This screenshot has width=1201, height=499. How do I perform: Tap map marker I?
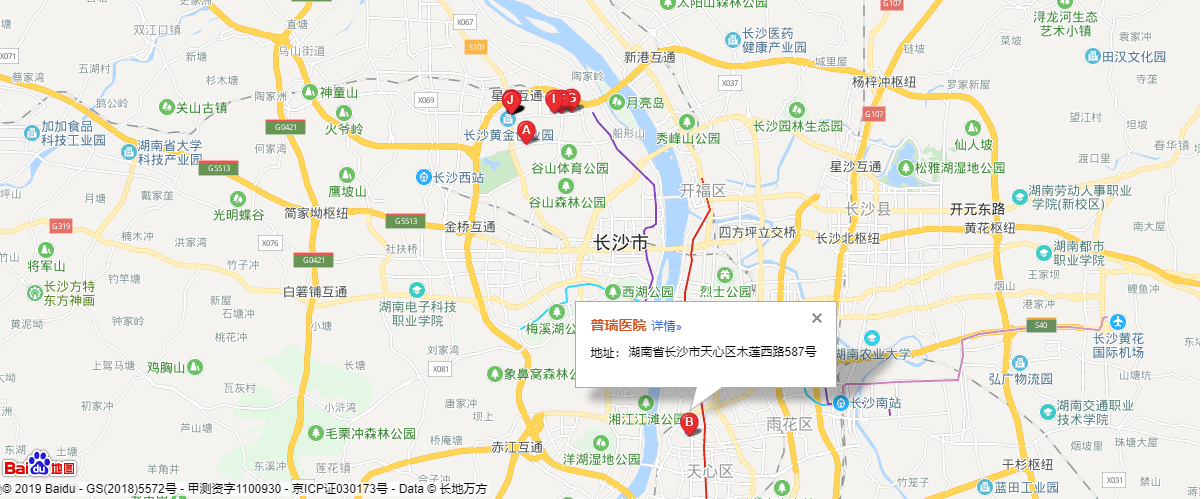(x=552, y=98)
